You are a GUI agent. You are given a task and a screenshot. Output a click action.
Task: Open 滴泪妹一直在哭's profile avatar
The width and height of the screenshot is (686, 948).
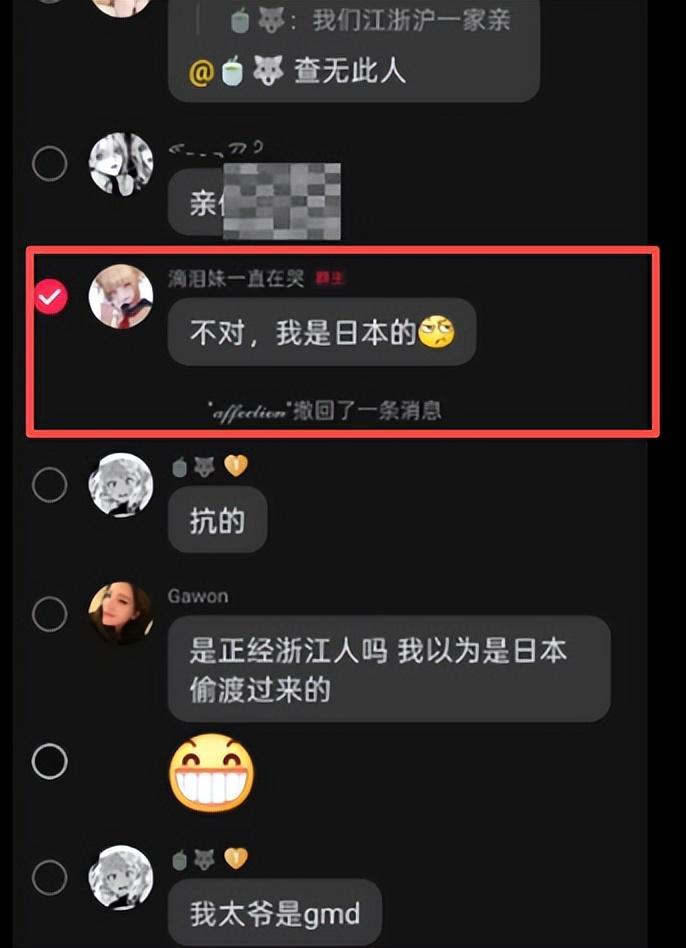click(121, 297)
